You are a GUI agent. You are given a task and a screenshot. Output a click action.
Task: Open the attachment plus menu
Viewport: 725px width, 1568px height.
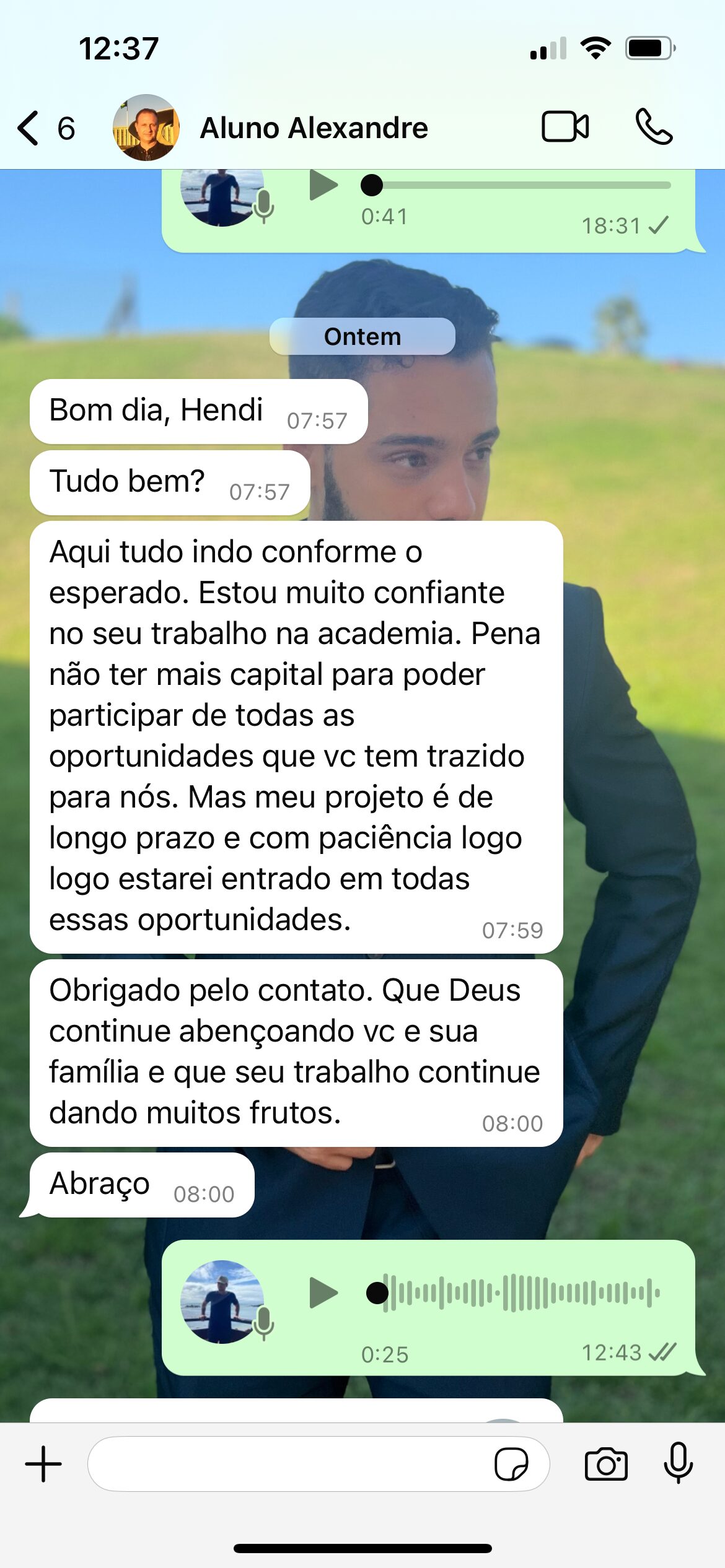(43, 1465)
